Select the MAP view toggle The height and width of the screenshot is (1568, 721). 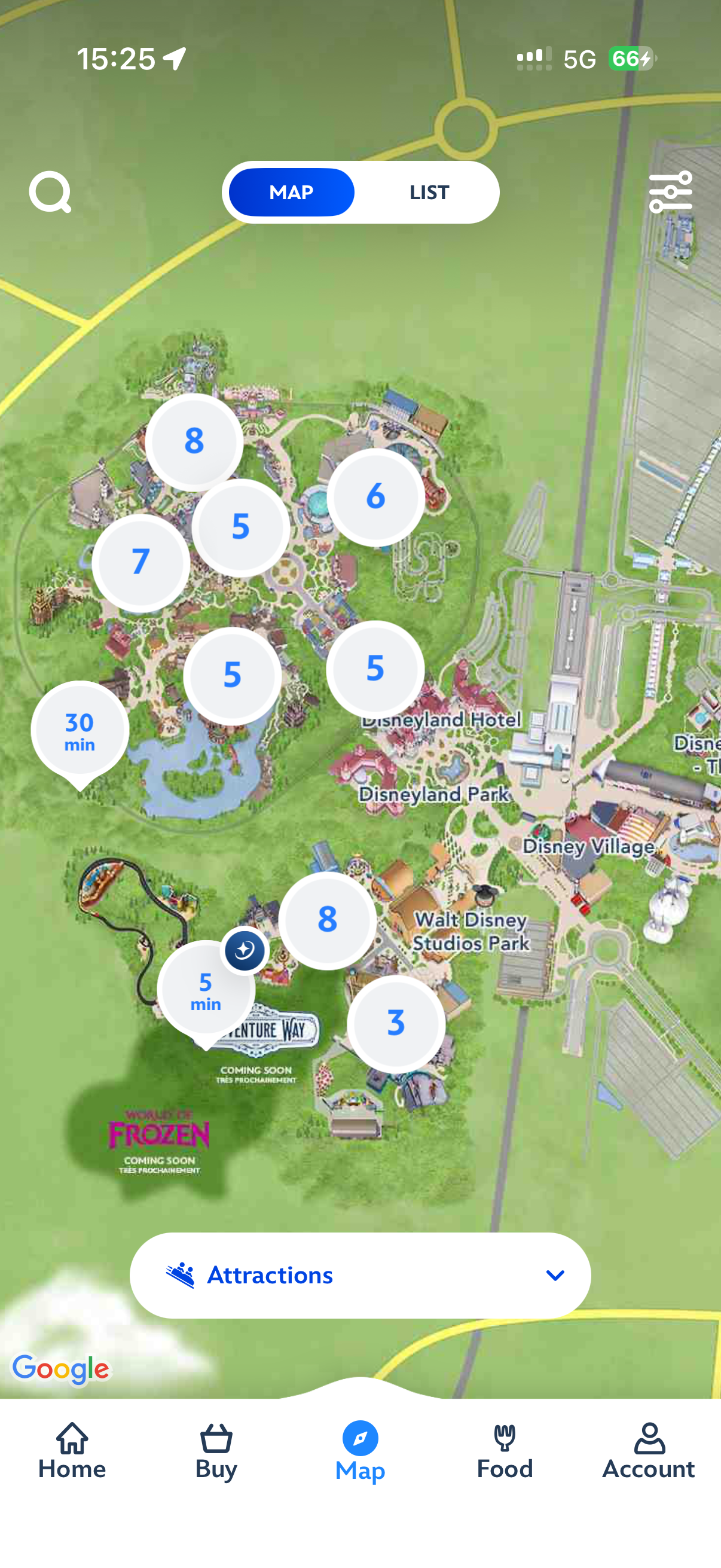[x=291, y=193]
